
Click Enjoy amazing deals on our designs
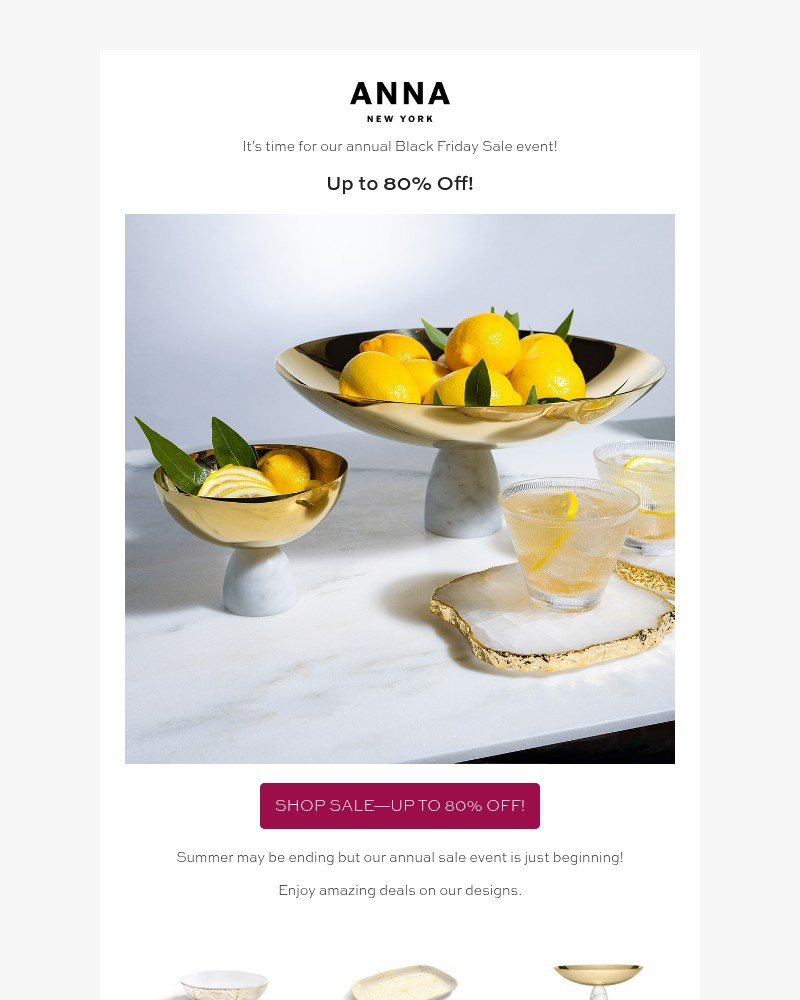pyautogui.click(x=400, y=890)
